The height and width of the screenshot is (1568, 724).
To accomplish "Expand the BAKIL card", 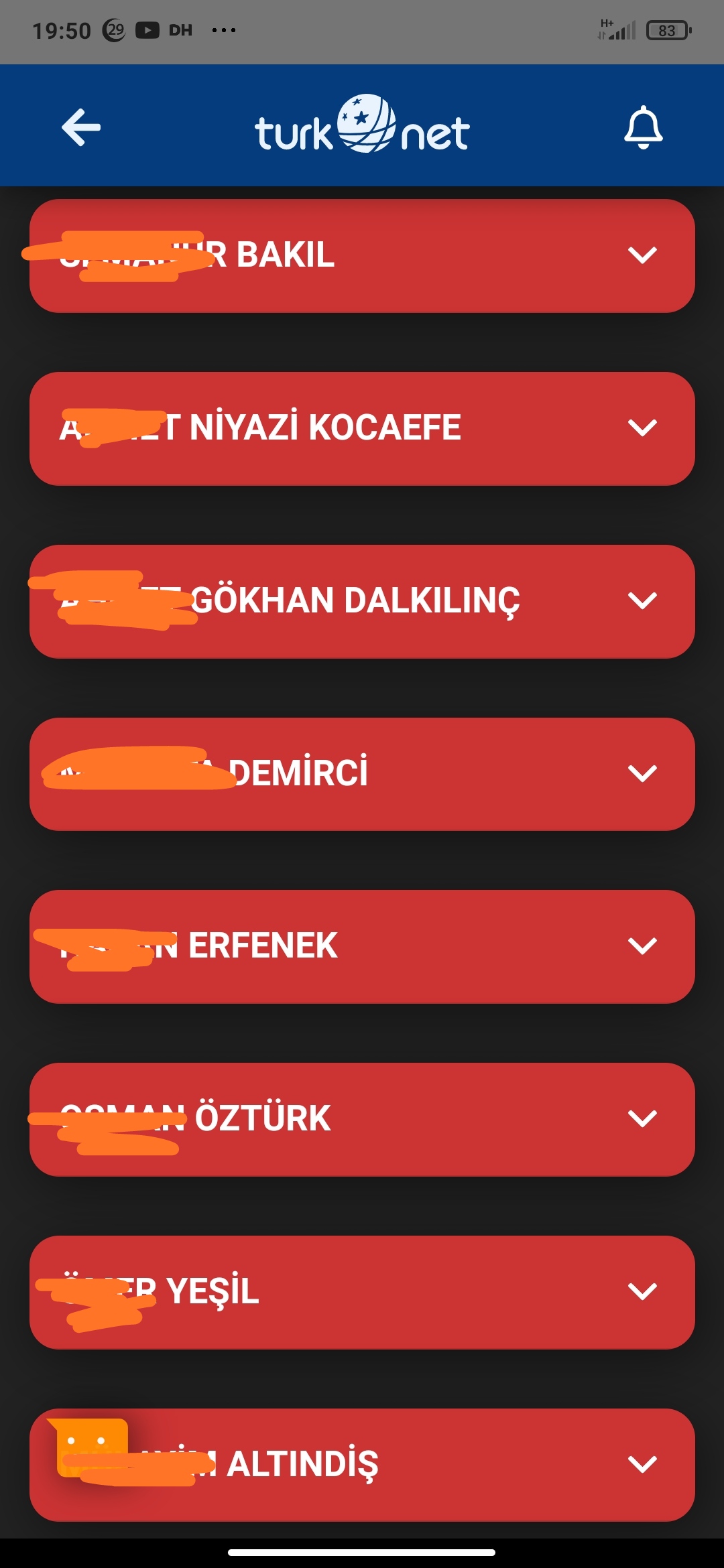I will click(362, 255).
